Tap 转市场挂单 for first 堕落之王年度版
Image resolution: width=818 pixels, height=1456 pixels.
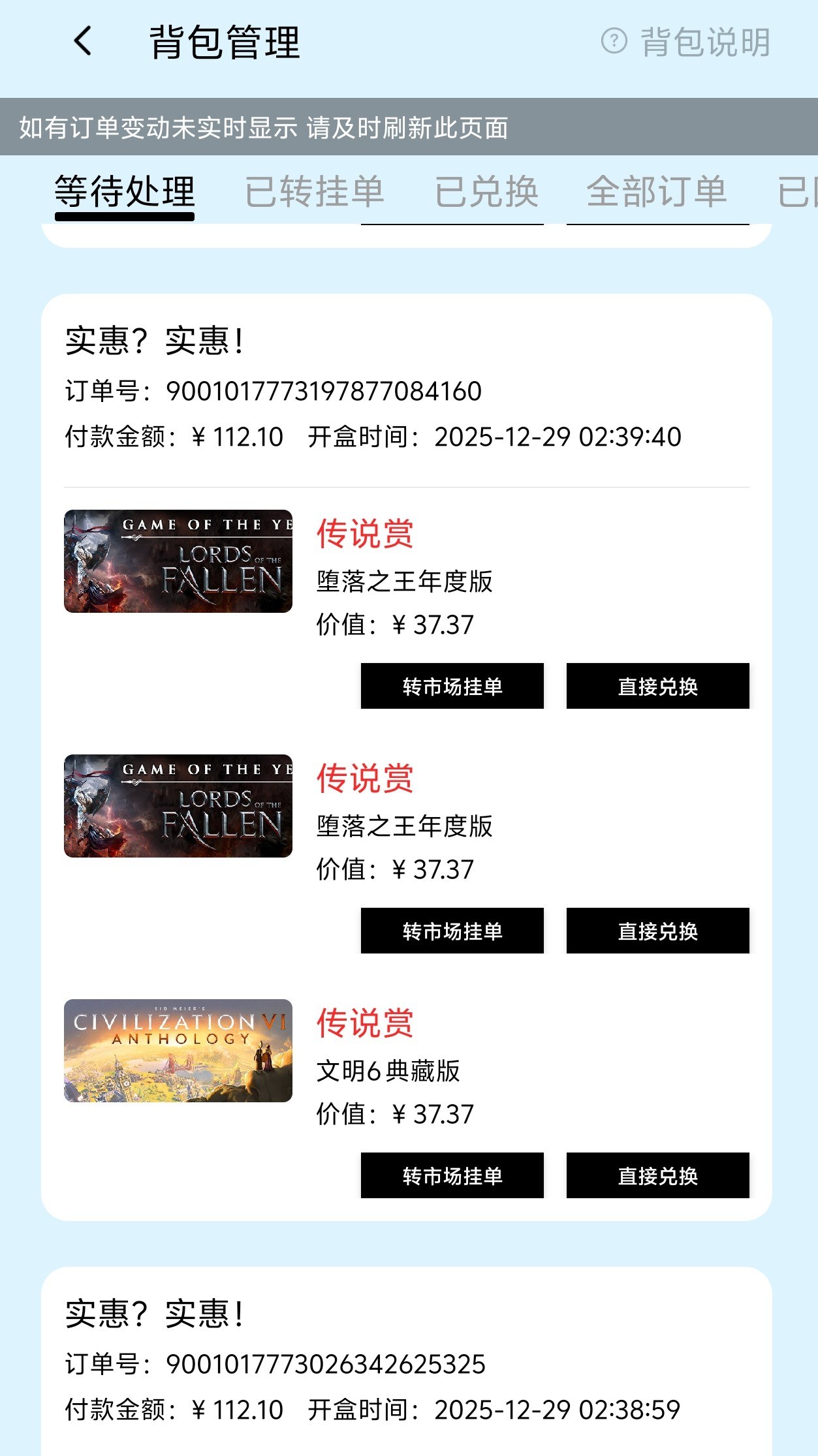[452, 686]
